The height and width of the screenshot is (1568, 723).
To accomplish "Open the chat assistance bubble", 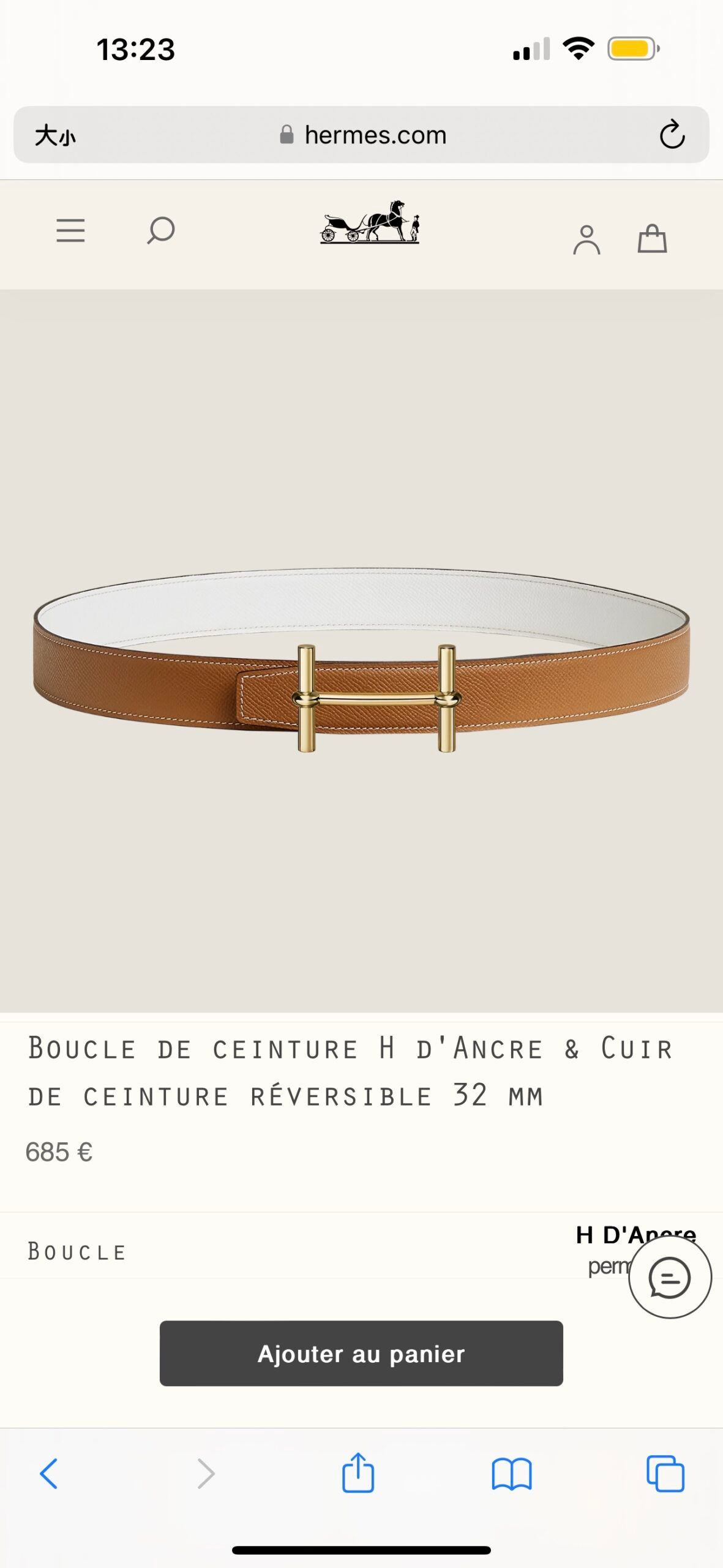I will 670,1277.
